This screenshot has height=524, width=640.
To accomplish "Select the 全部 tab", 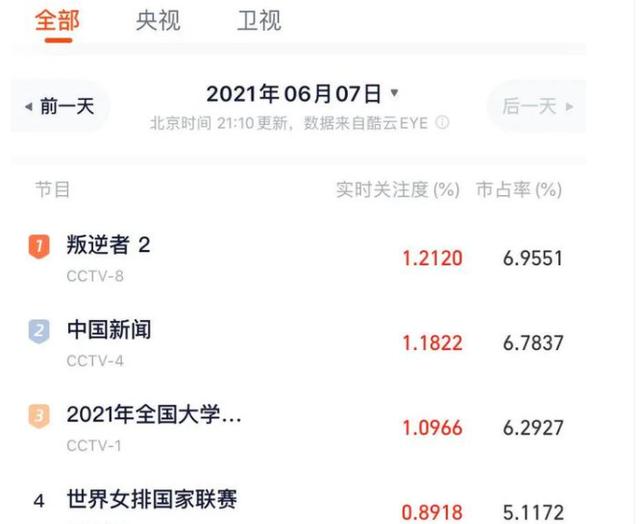I will (57, 20).
